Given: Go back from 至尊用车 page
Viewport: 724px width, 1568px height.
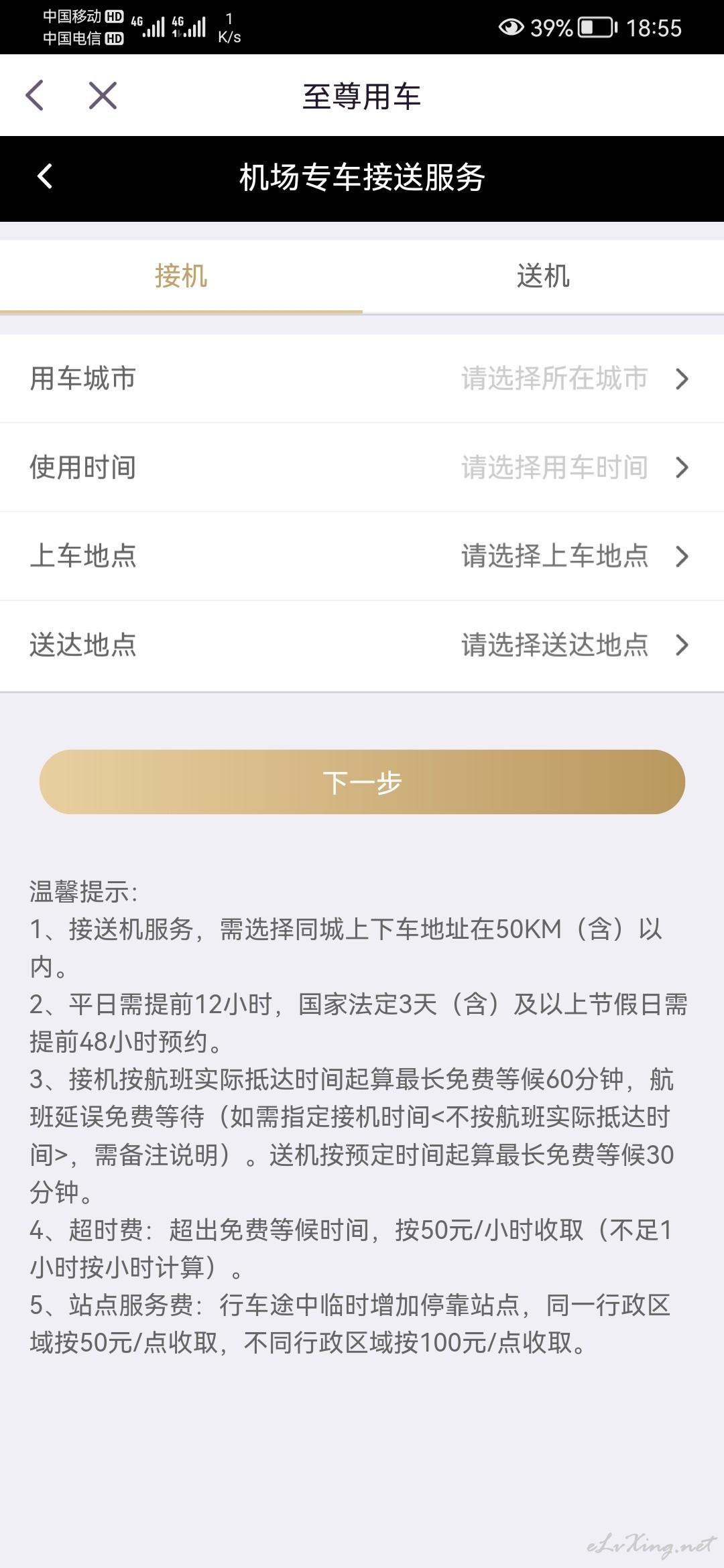Looking at the screenshot, I should tap(35, 95).
